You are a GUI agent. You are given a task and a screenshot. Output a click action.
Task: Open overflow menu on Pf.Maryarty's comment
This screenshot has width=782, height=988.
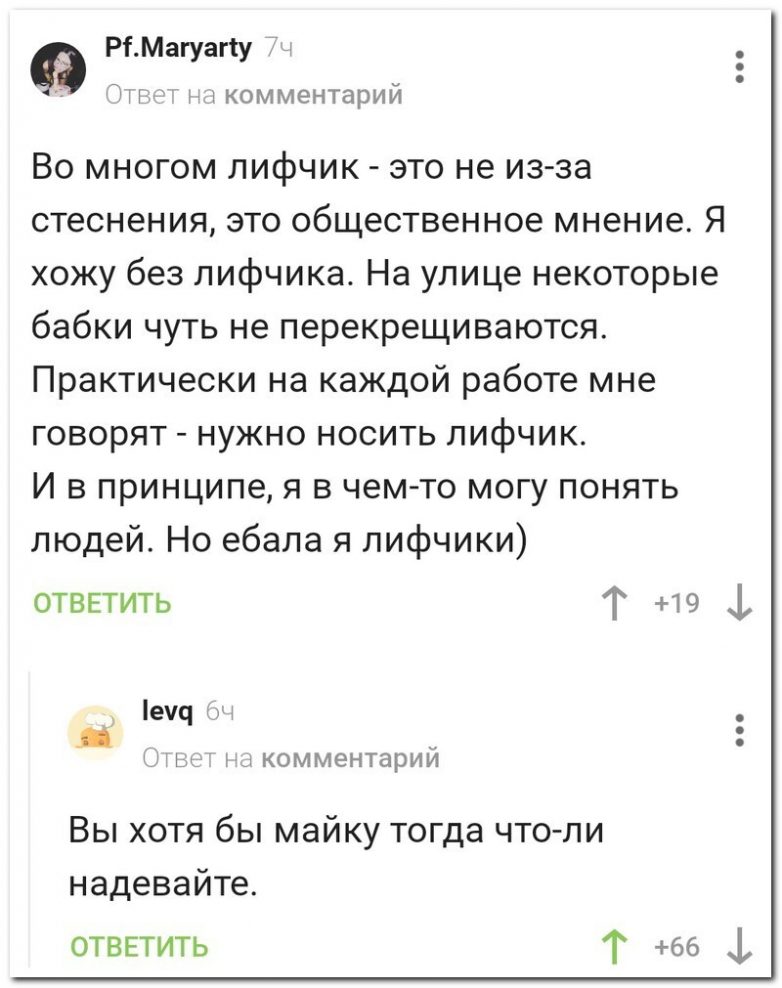pyautogui.click(x=739, y=66)
